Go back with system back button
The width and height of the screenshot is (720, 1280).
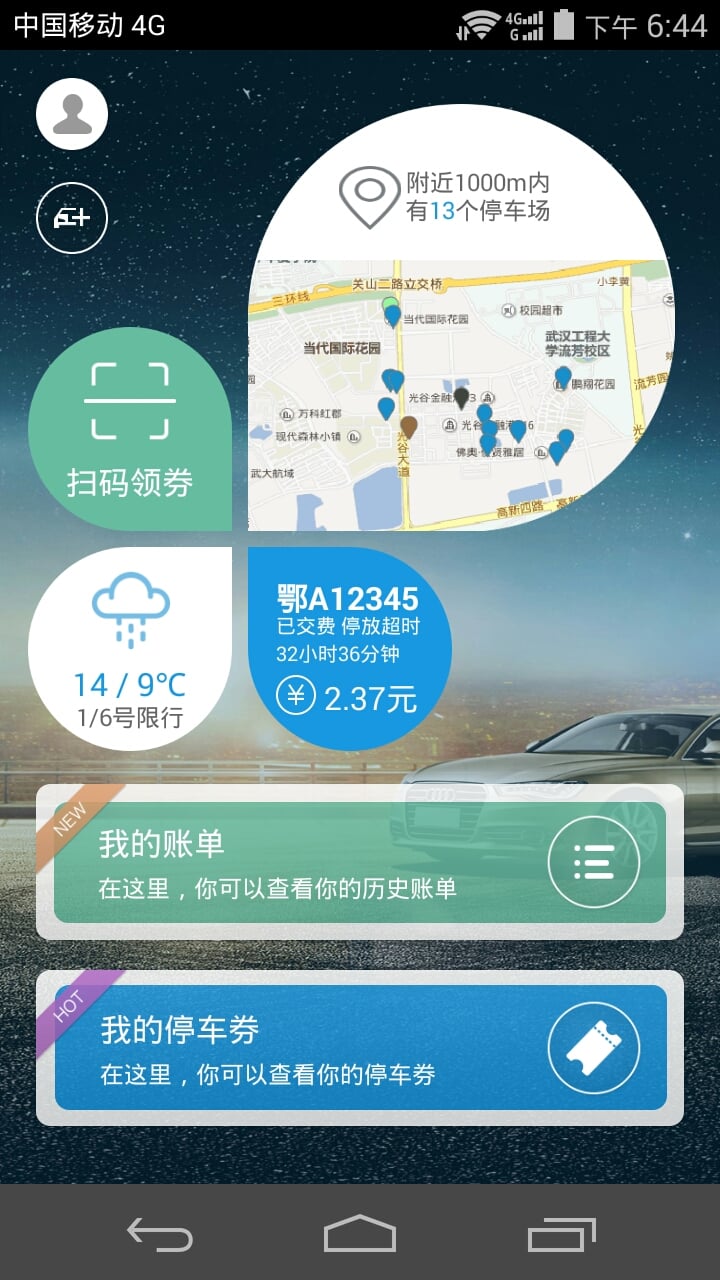click(x=160, y=1234)
